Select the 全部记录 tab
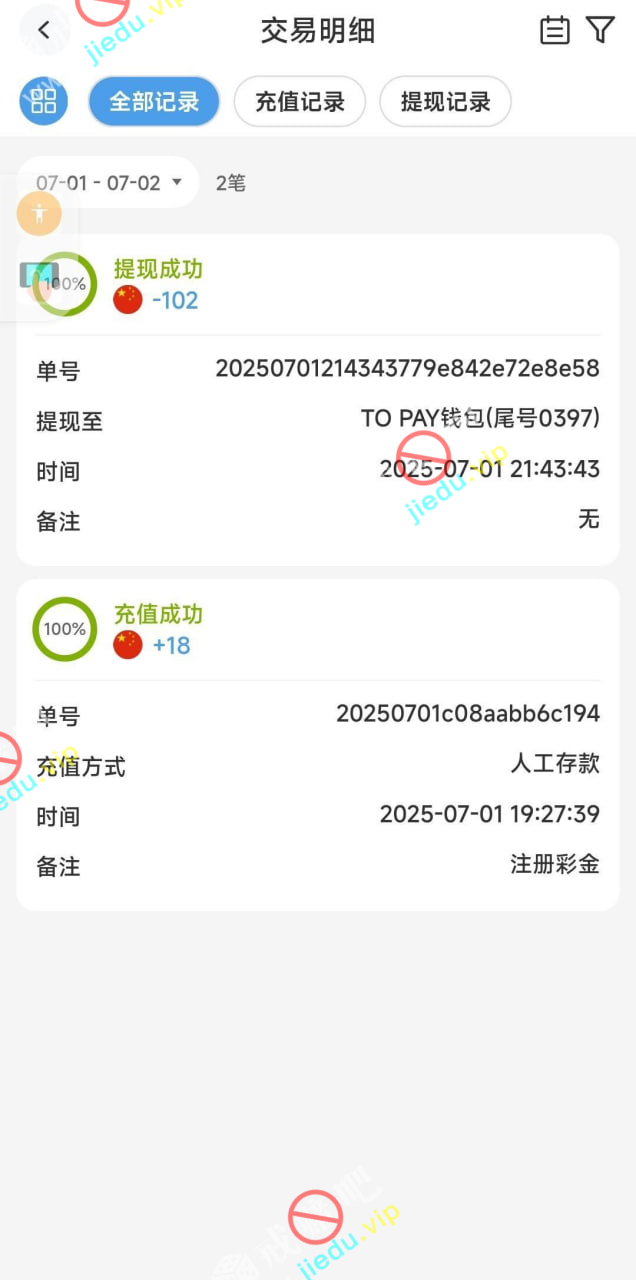Viewport: 636px width, 1280px height. click(x=154, y=101)
